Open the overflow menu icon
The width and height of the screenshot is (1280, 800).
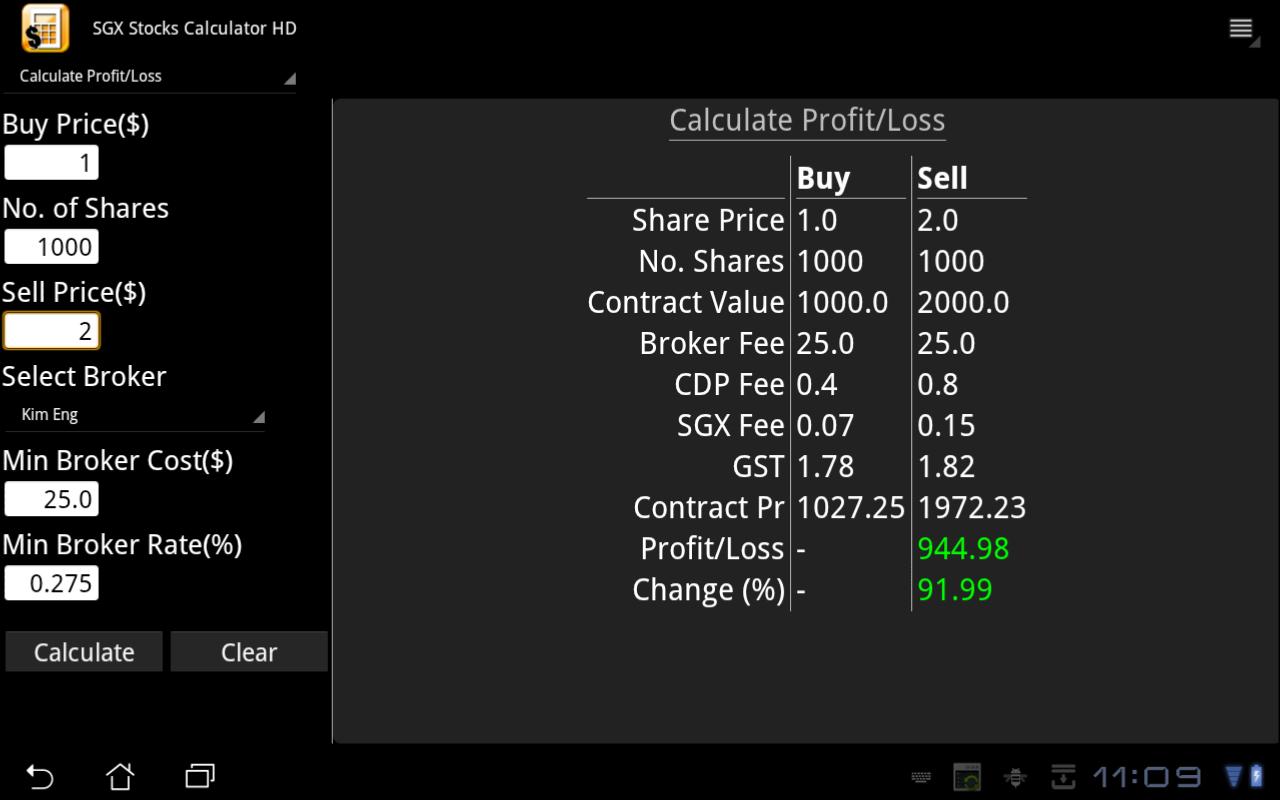1241,29
